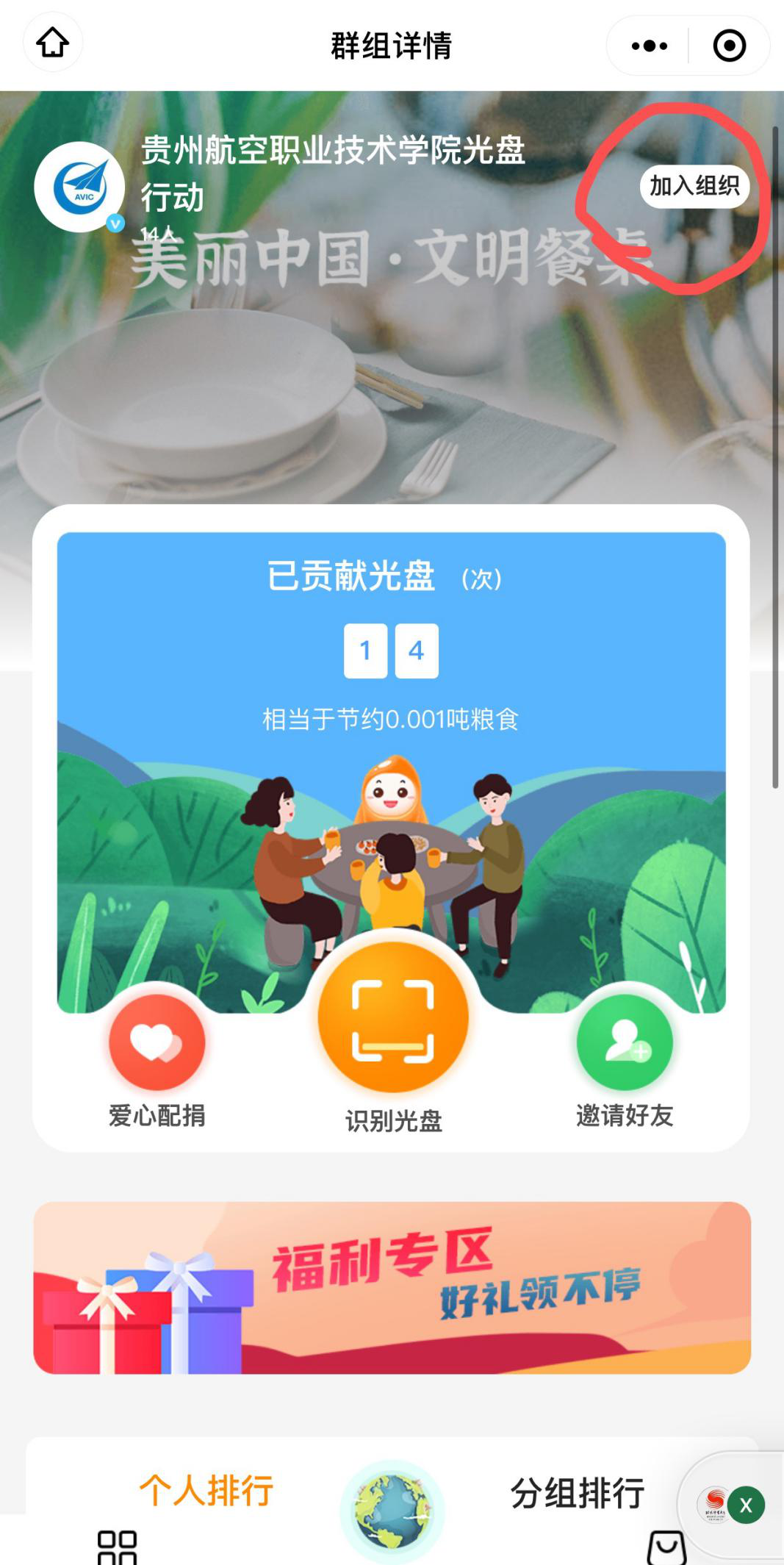Open the 福利专区 banner
The height and width of the screenshot is (1565, 784).
pyautogui.click(x=392, y=1288)
